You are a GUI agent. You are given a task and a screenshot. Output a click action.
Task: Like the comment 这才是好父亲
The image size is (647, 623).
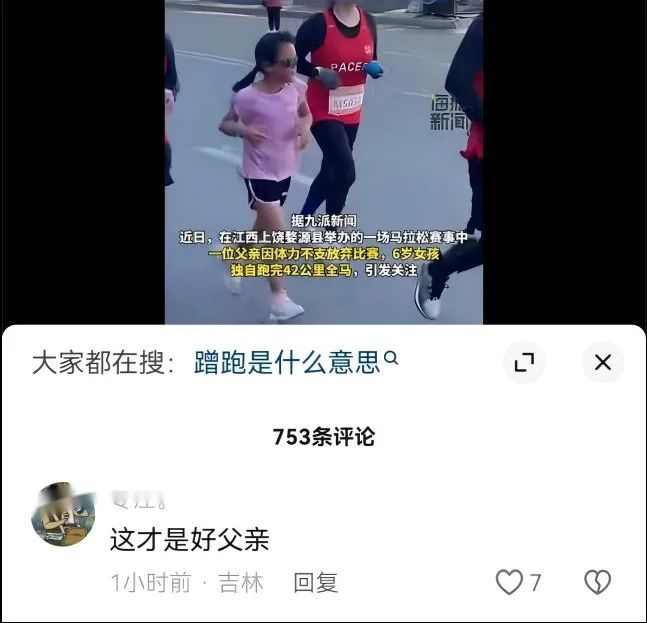point(510,582)
